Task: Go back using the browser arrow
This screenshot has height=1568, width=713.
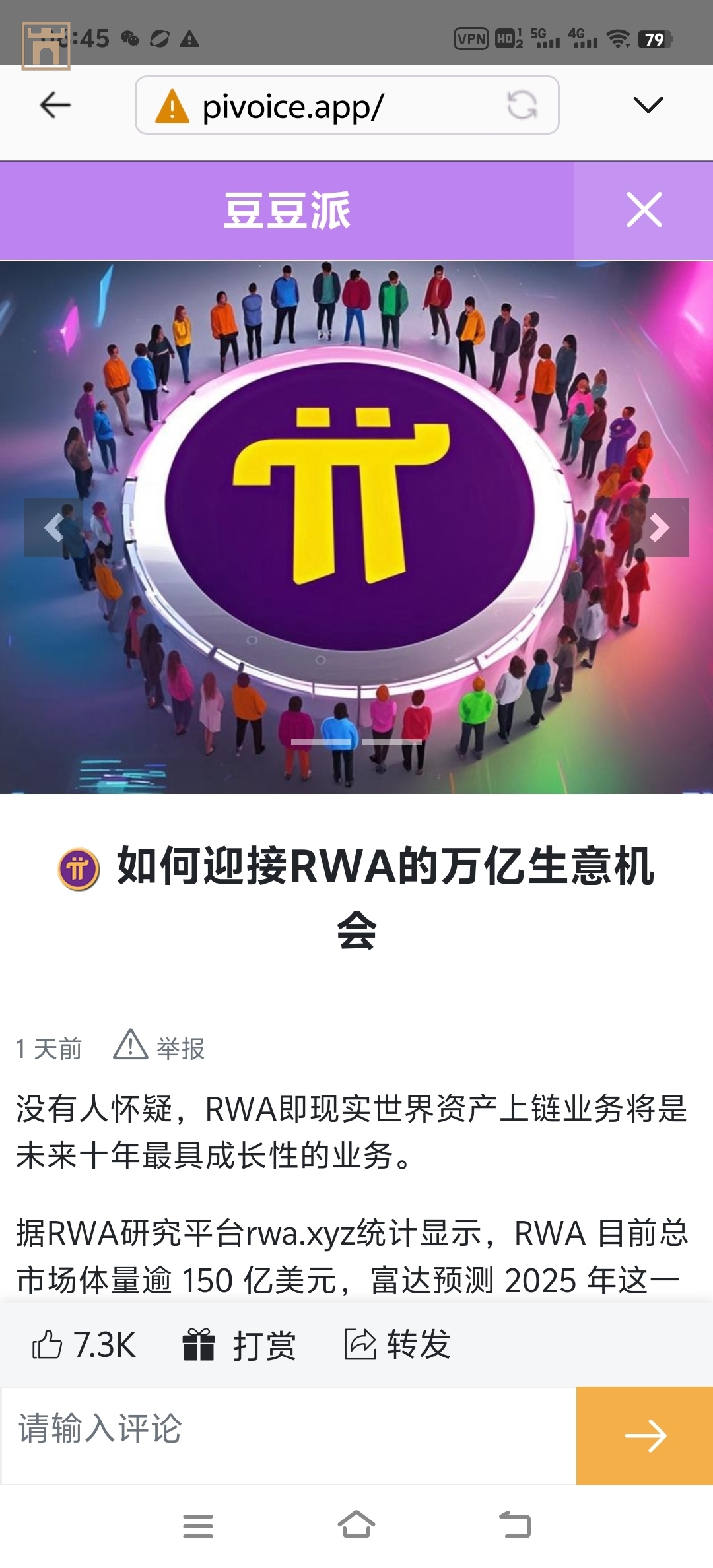Action: pyautogui.click(x=55, y=106)
